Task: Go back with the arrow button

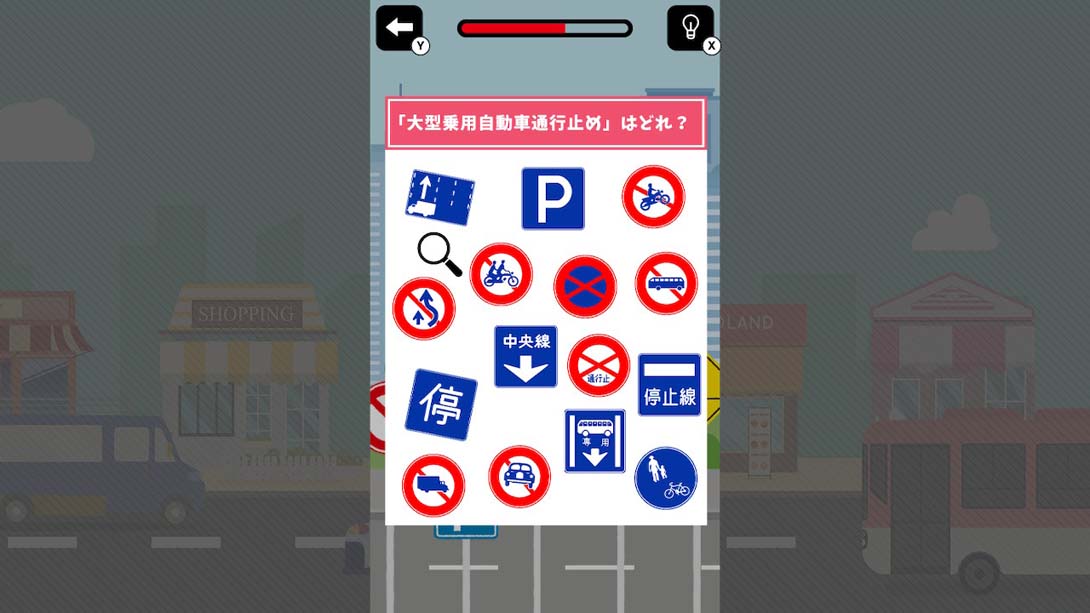Action: pyautogui.click(x=399, y=28)
